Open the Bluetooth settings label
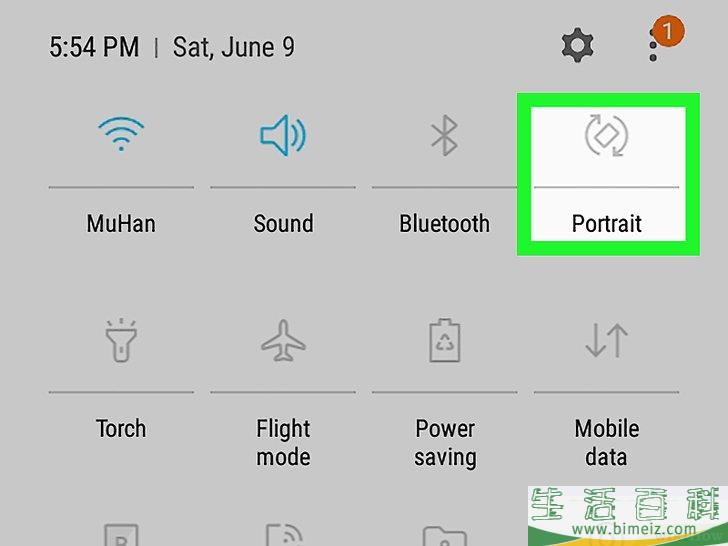This screenshot has width=728, height=546. tap(444, 223)
